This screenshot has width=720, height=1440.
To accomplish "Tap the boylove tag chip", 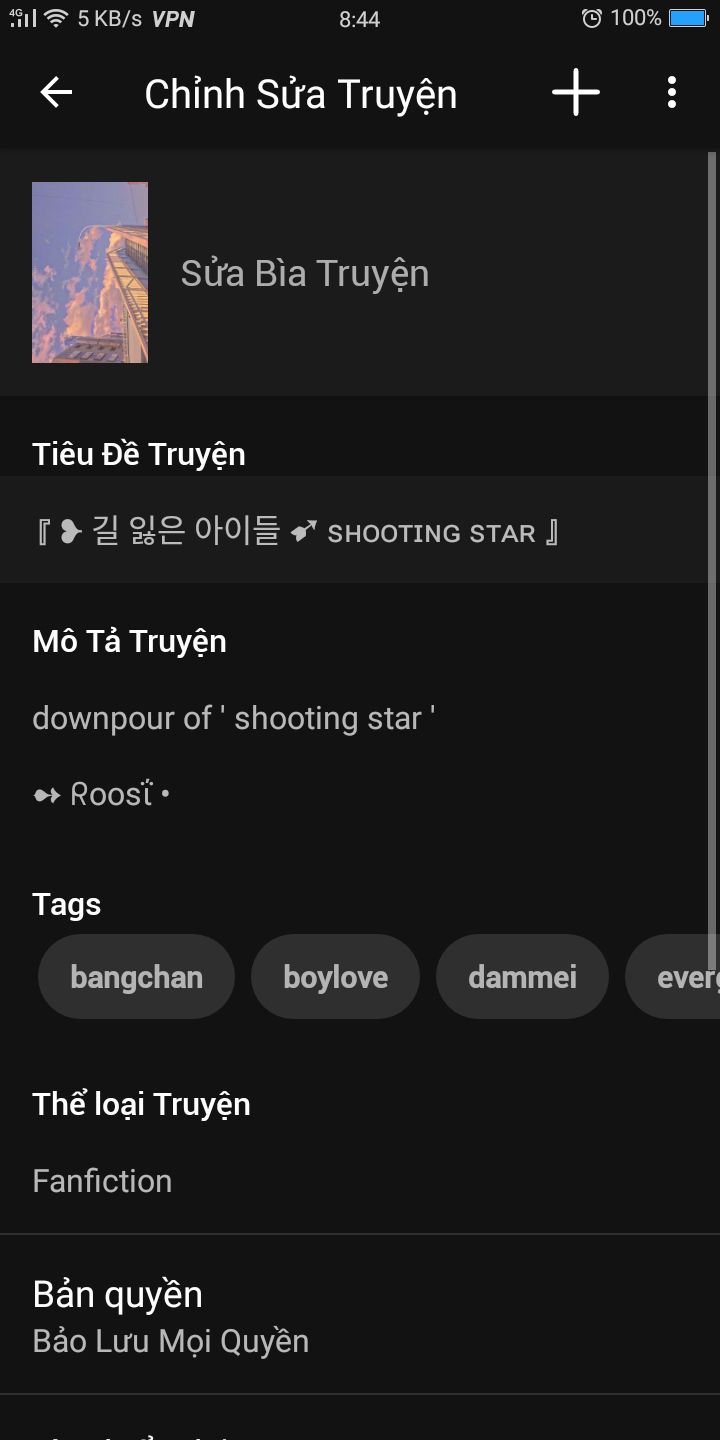I will pyautogui.click(x=335, y=977).
